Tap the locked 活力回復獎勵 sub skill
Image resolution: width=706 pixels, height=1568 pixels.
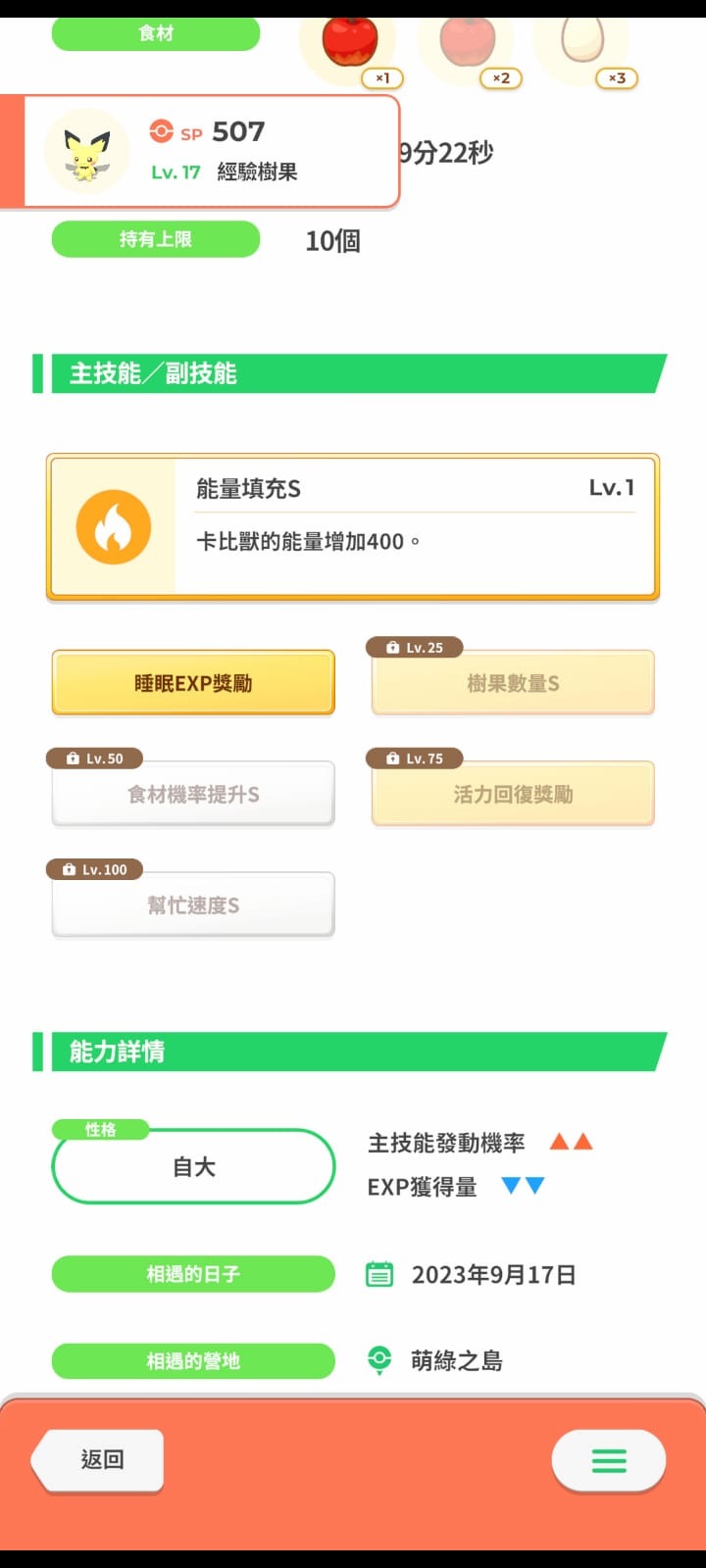(x=513, y=794)
